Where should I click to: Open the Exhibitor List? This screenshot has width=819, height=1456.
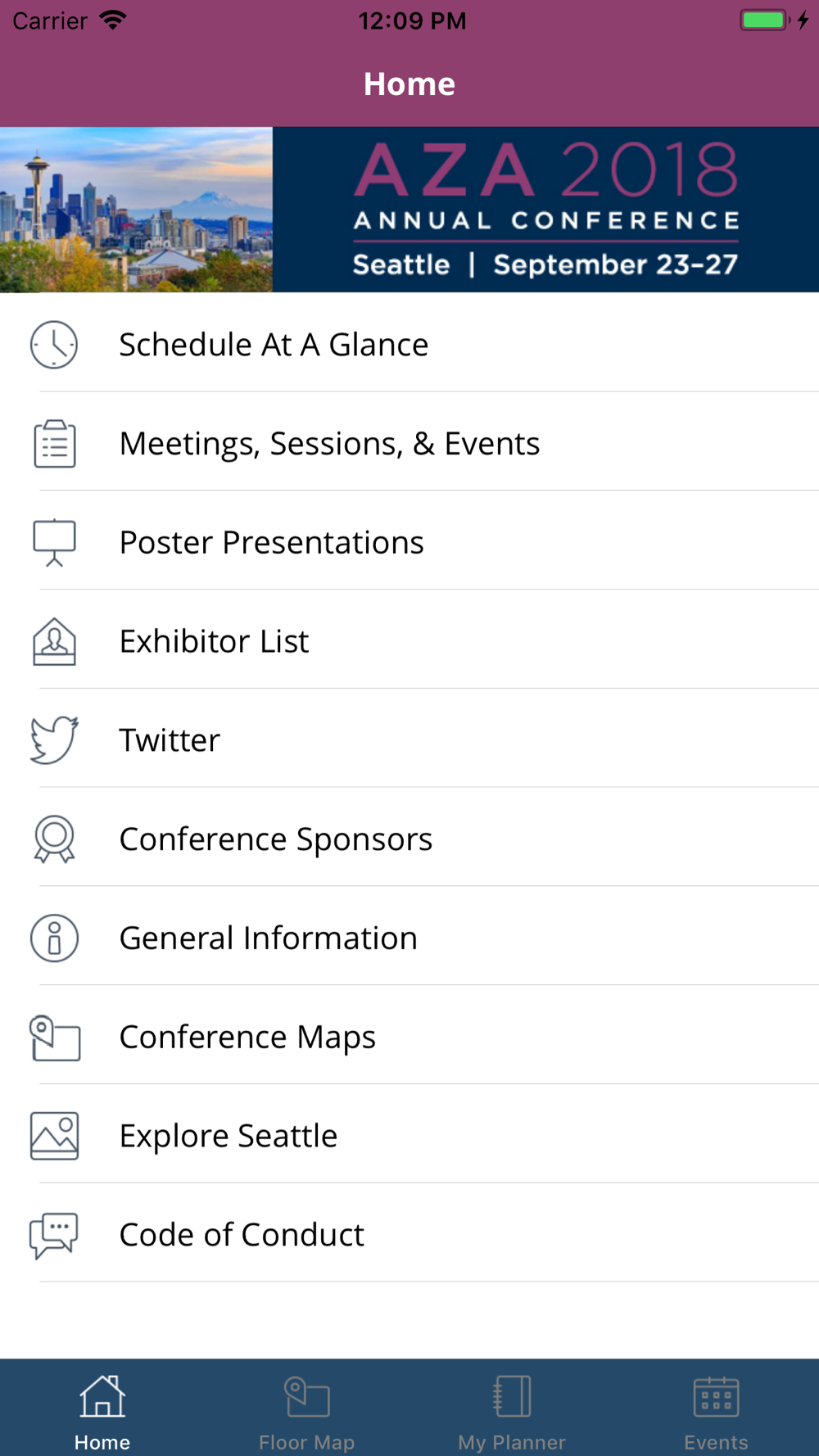pos(409,640)
